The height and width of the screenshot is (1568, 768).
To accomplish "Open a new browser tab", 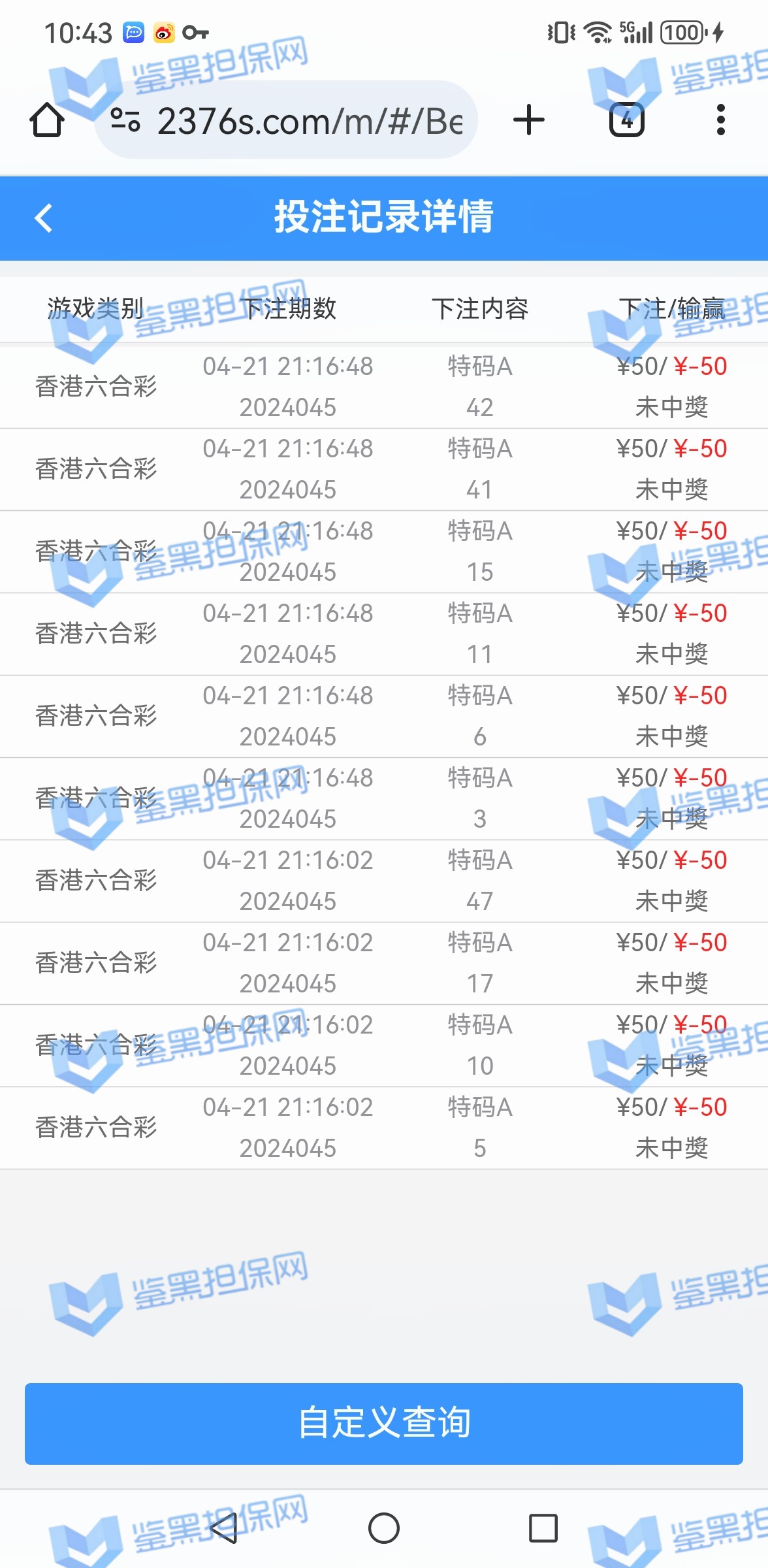I will click(x=529, y=120).
